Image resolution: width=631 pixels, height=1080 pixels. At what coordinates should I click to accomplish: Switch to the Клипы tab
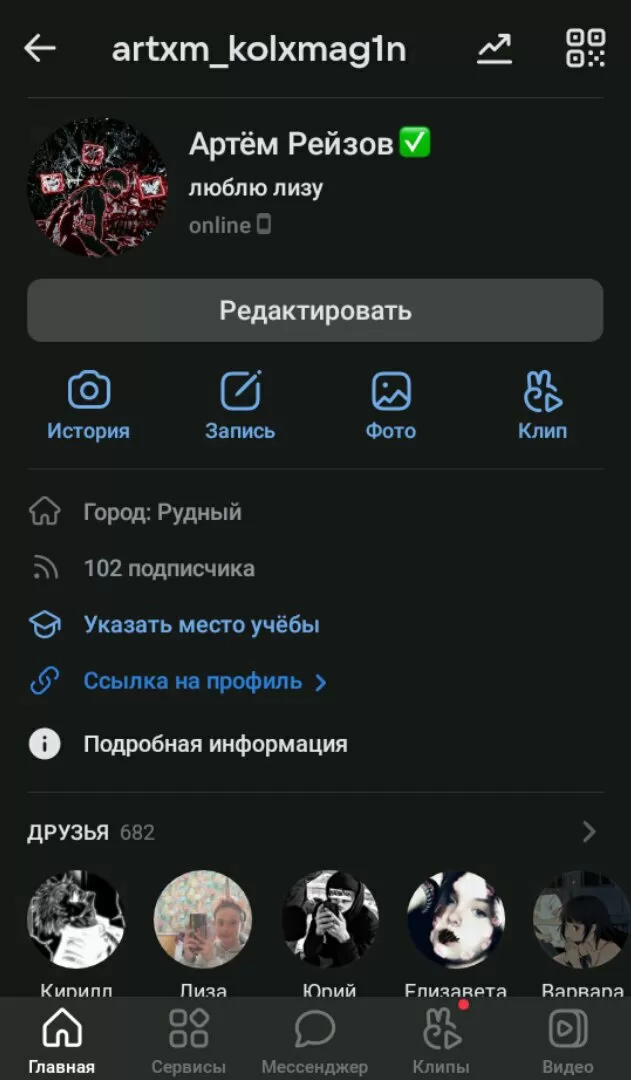tap(440, 1040)
